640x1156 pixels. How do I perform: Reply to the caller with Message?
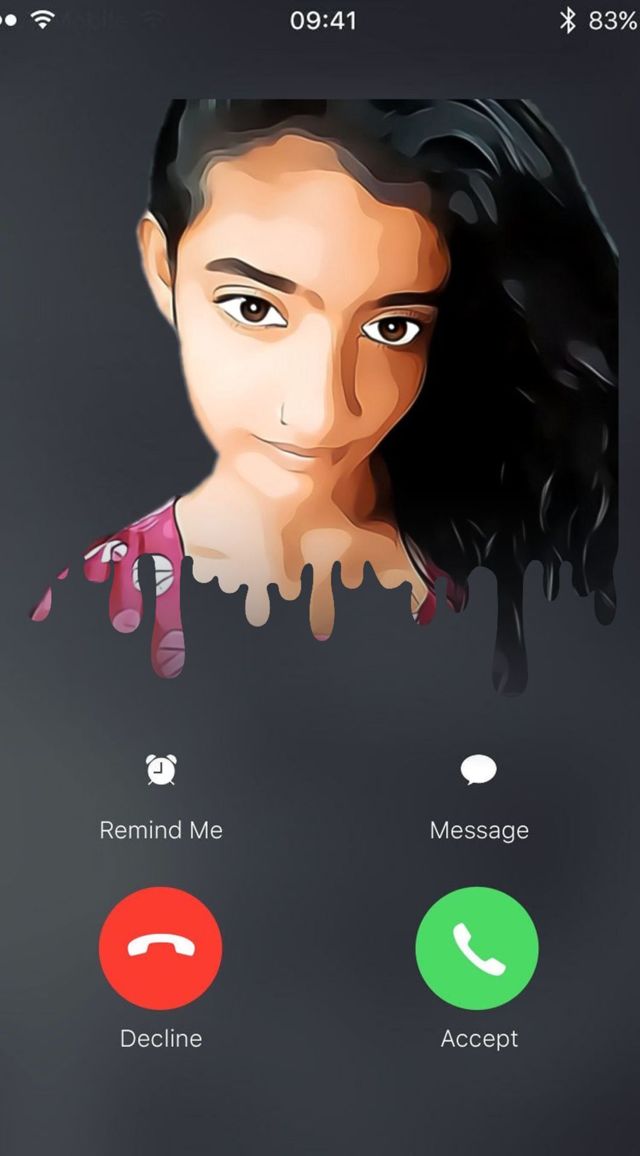tap(479, 771)
